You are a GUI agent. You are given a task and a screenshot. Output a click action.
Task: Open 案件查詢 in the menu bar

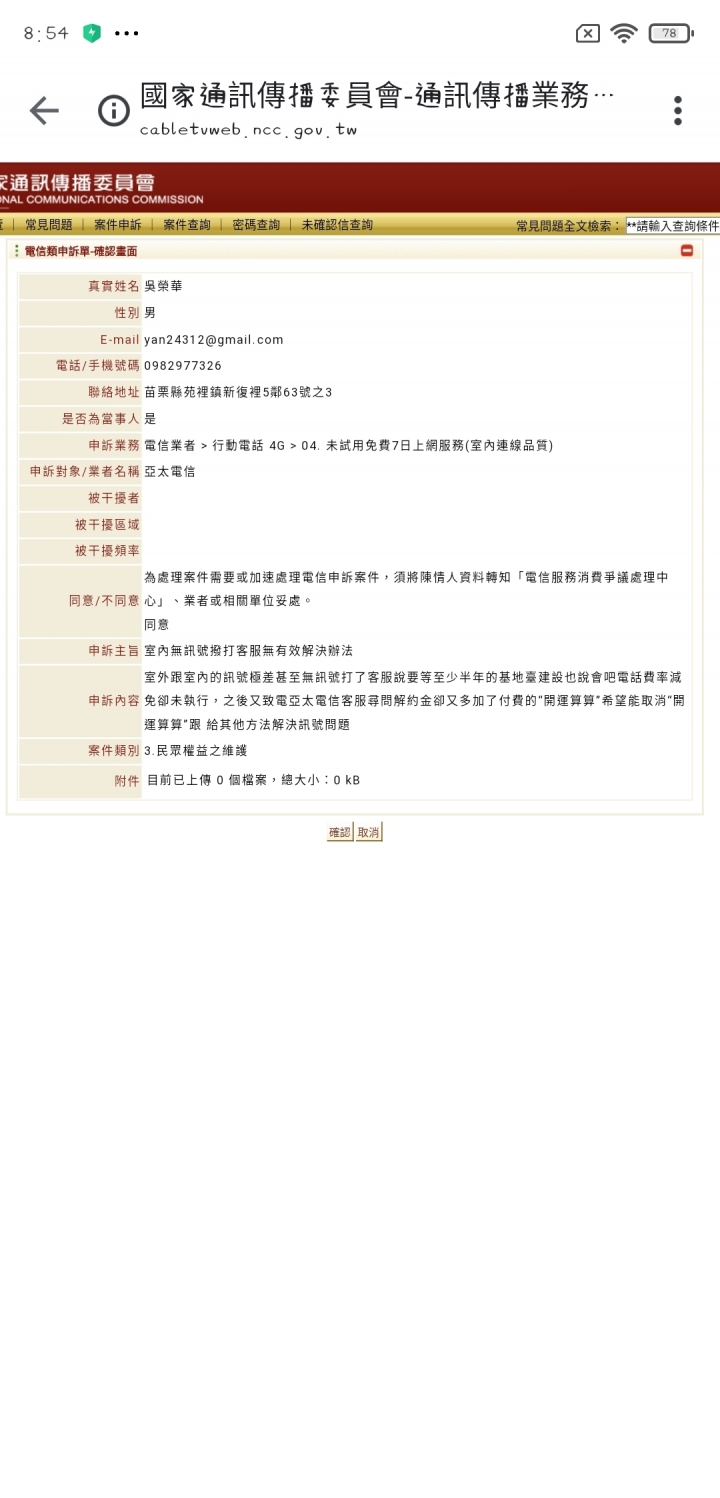187,225
